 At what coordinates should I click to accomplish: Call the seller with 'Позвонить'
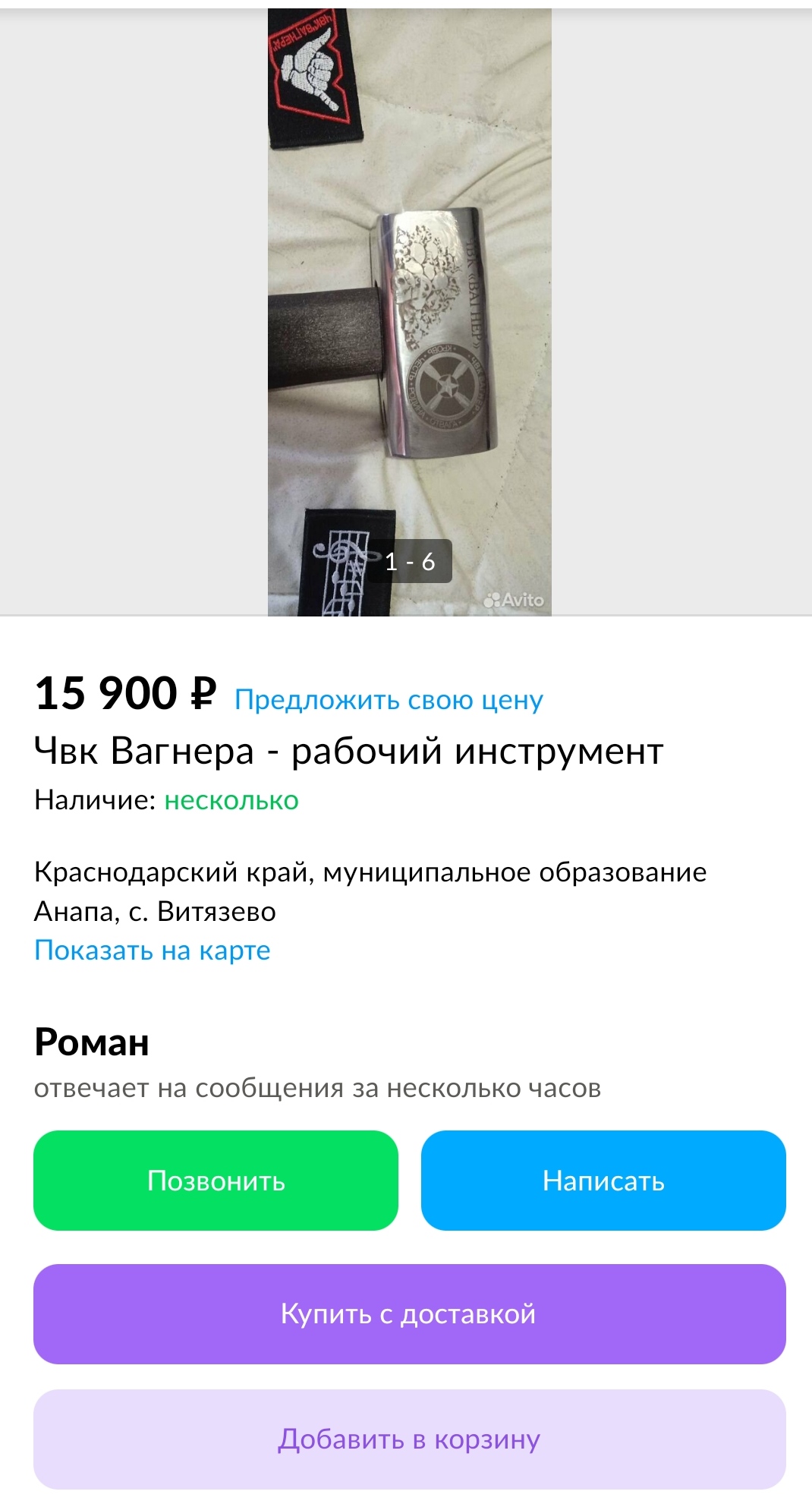click(216, 1181)
